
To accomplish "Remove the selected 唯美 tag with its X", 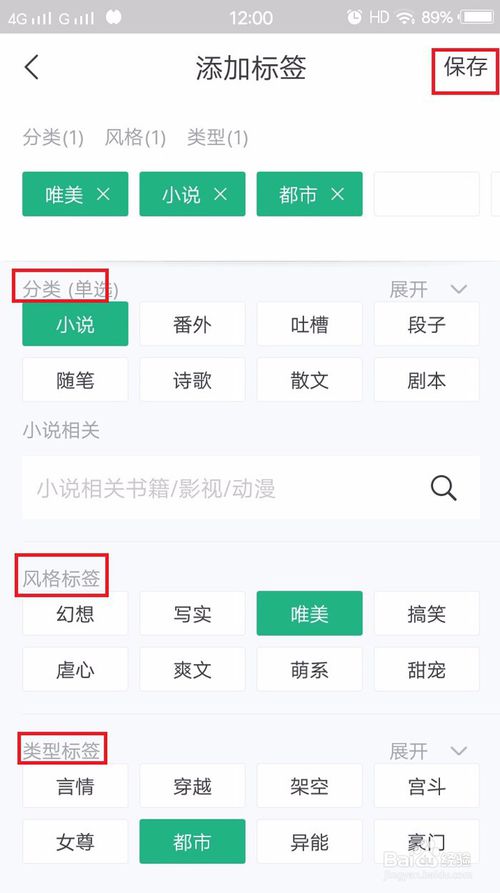I will pos(103,194).
